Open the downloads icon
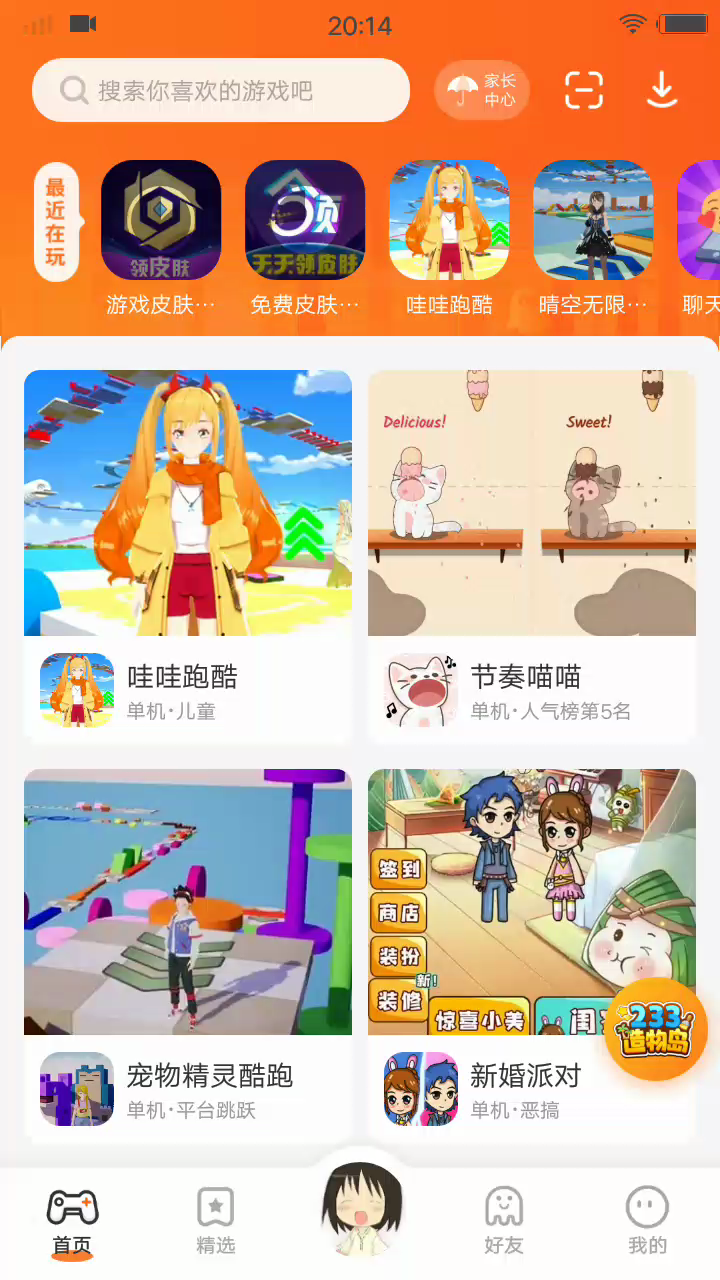This screenshot has width=720, height=1280. [x=661, y=91]
